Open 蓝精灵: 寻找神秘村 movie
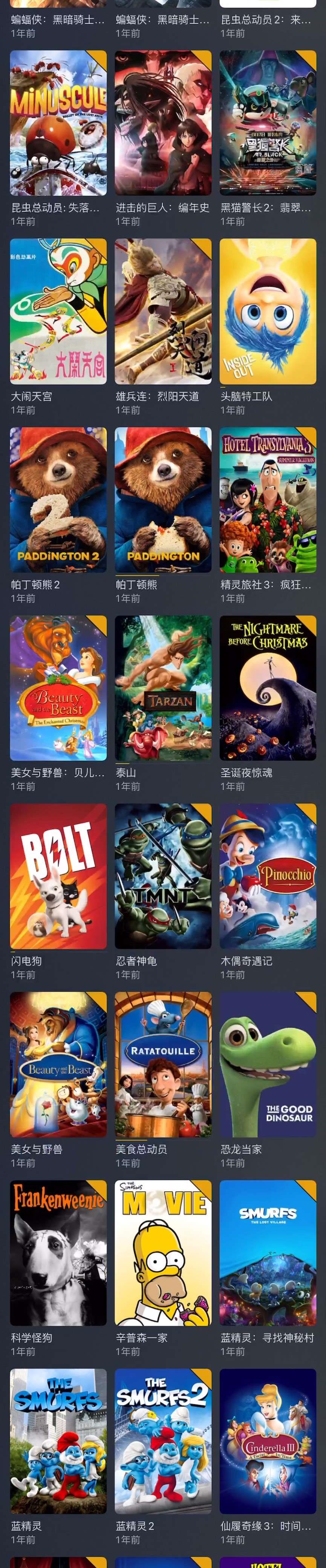The height and width of the screenshot is (1568, 326). click(268, 1252)
